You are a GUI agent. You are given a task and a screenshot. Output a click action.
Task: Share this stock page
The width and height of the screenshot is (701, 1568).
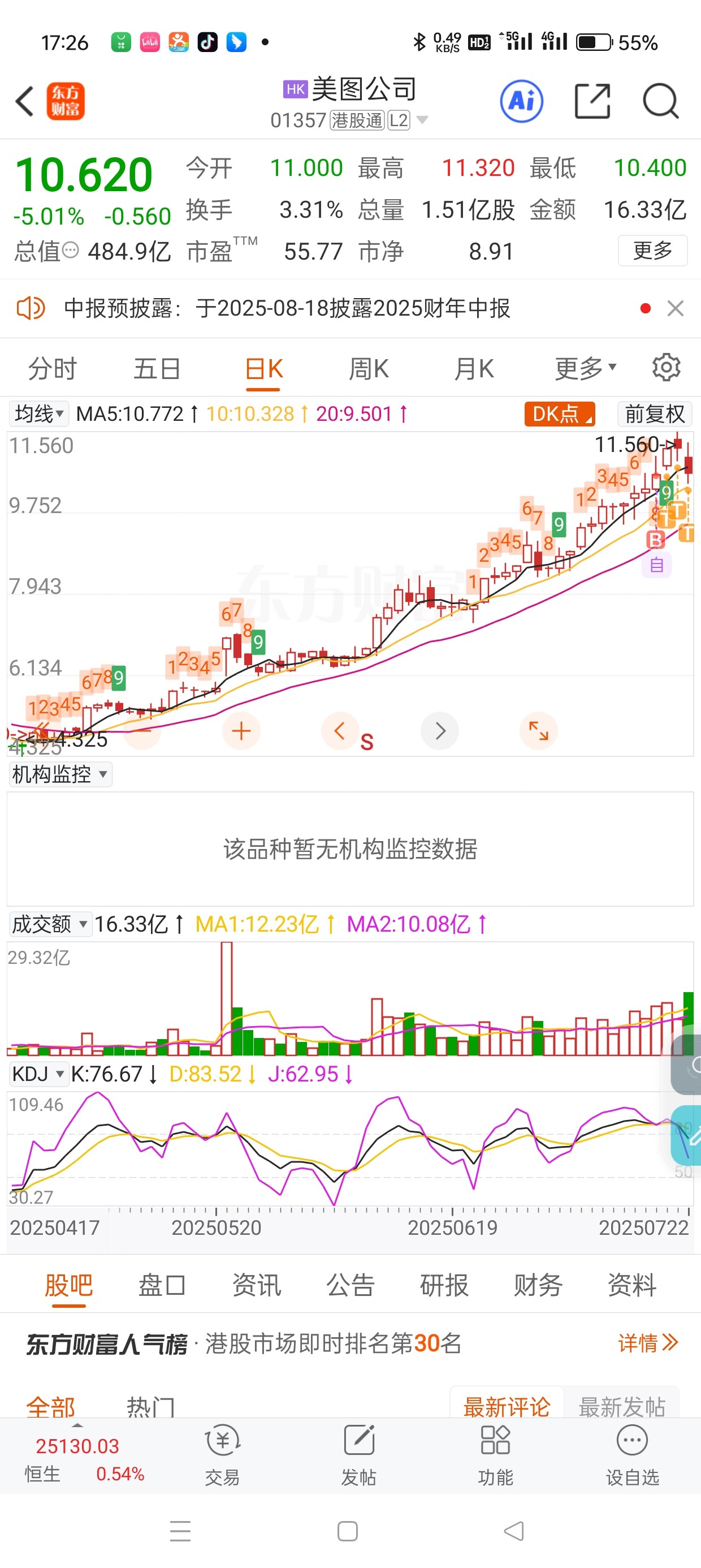tap(592, 101)
